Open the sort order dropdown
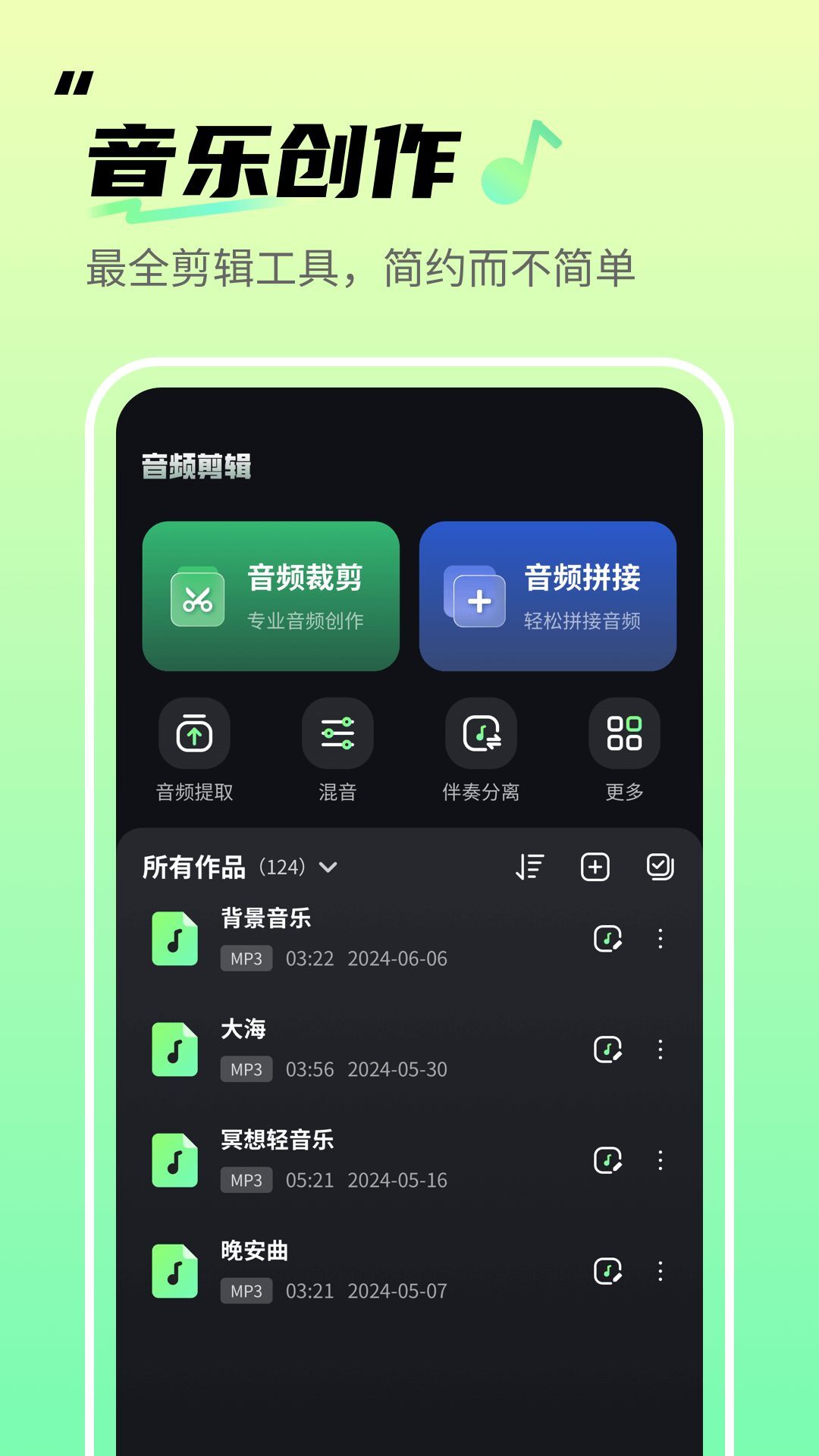This screenshot has width=819, height=1456. 529,867
